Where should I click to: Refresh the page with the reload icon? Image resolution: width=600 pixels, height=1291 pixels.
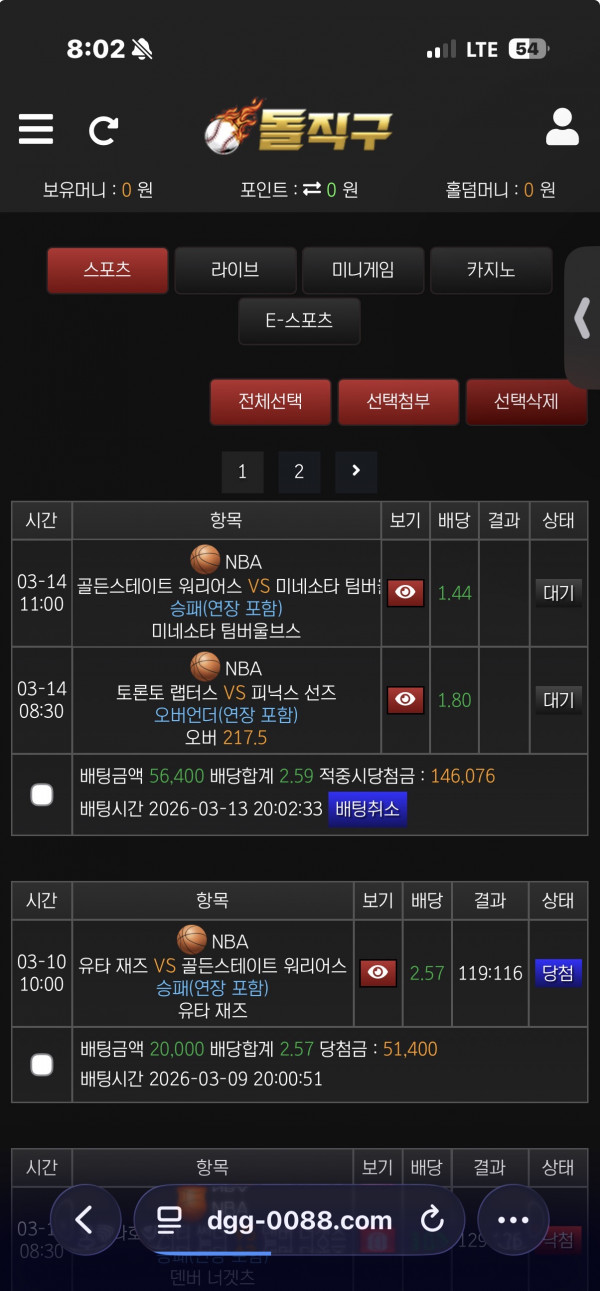103,130
